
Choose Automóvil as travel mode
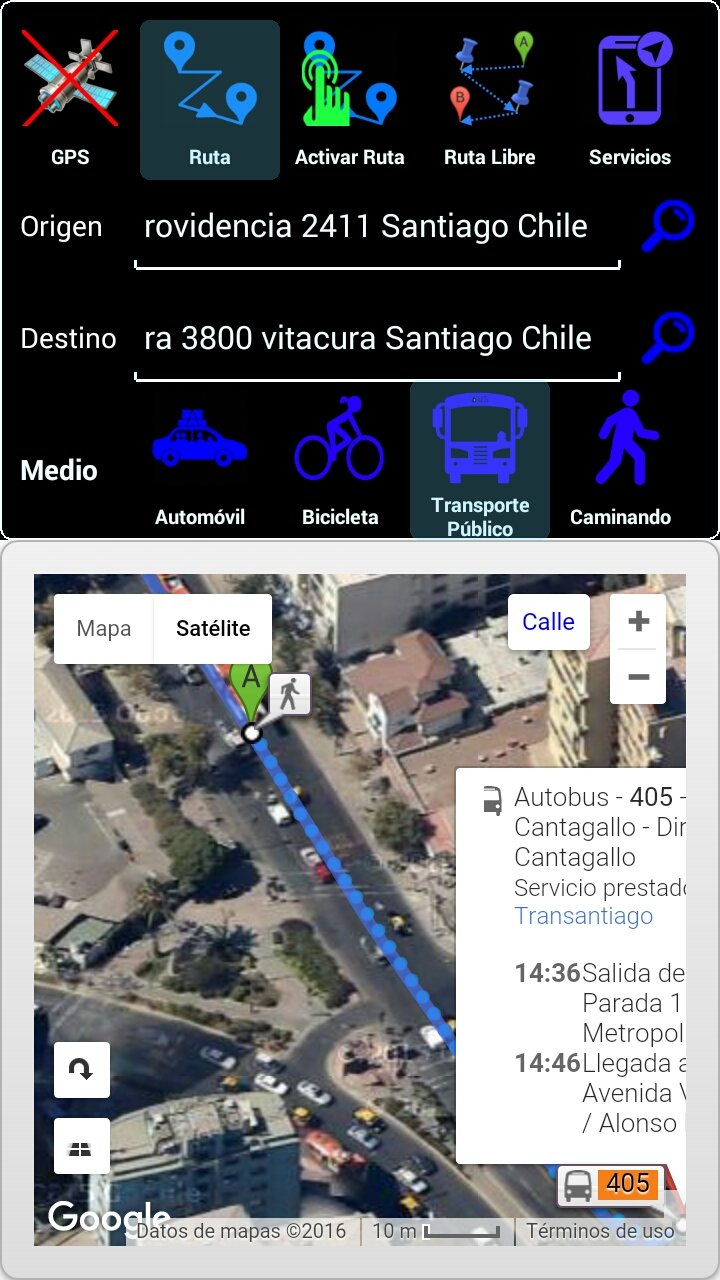click(x=200, y=460)
